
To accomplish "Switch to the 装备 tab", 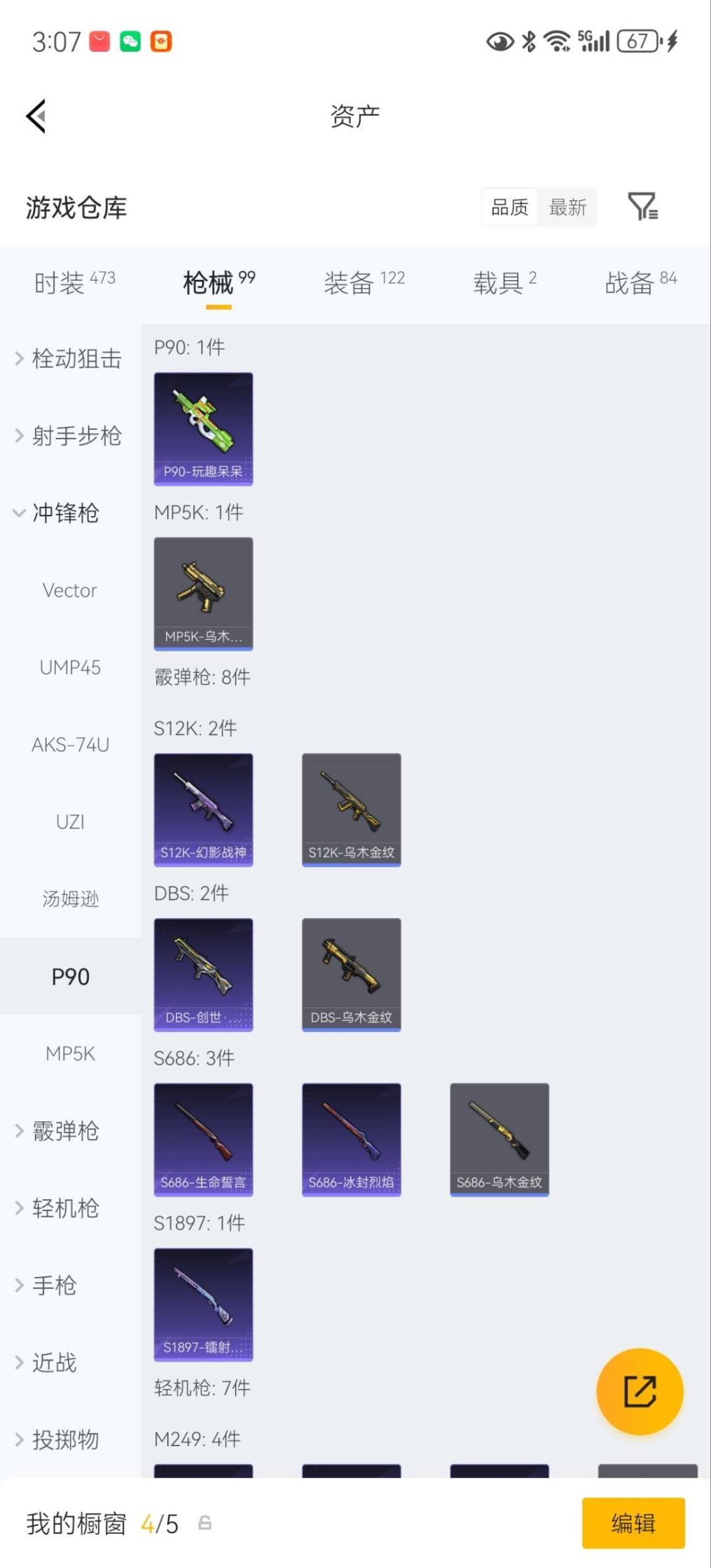I will pos(349,280).
